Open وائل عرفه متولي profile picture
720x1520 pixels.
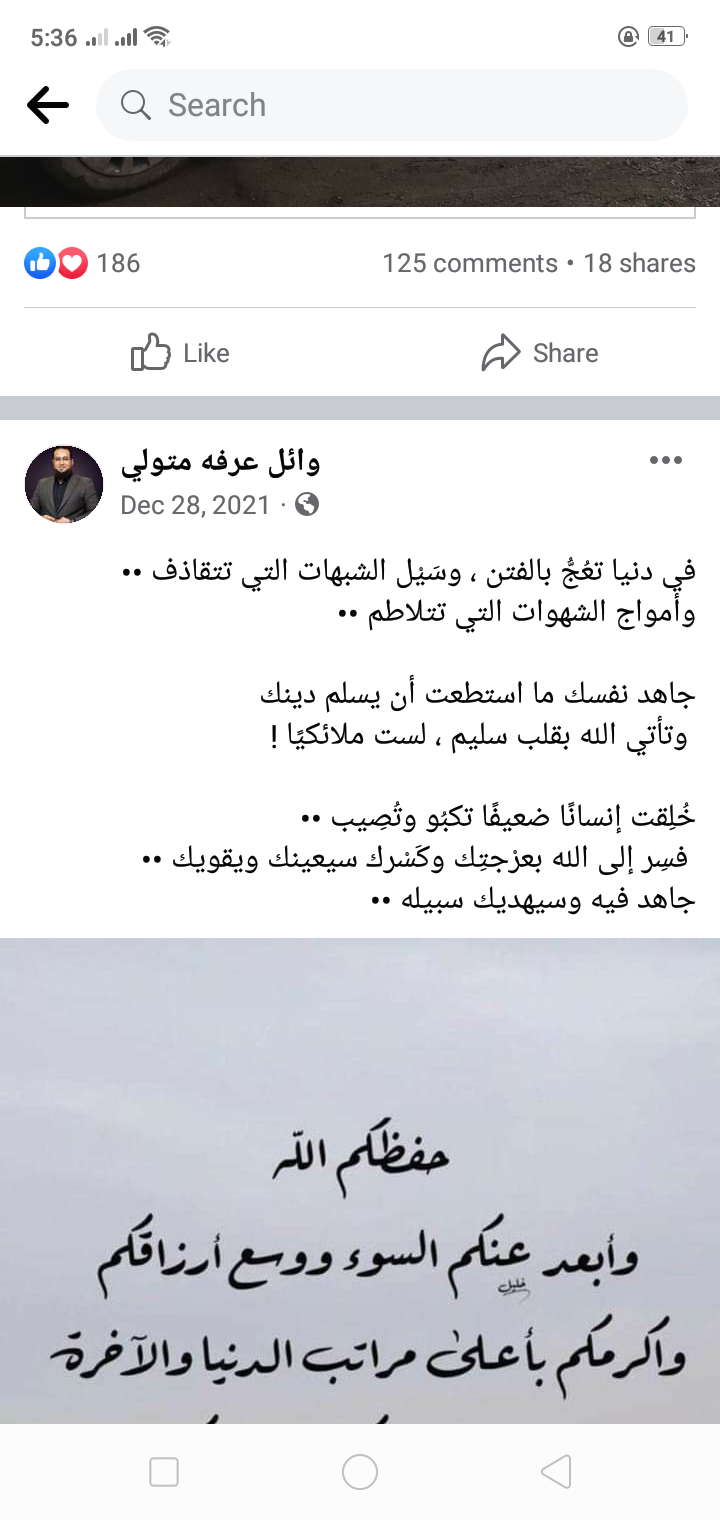point(64,484)
